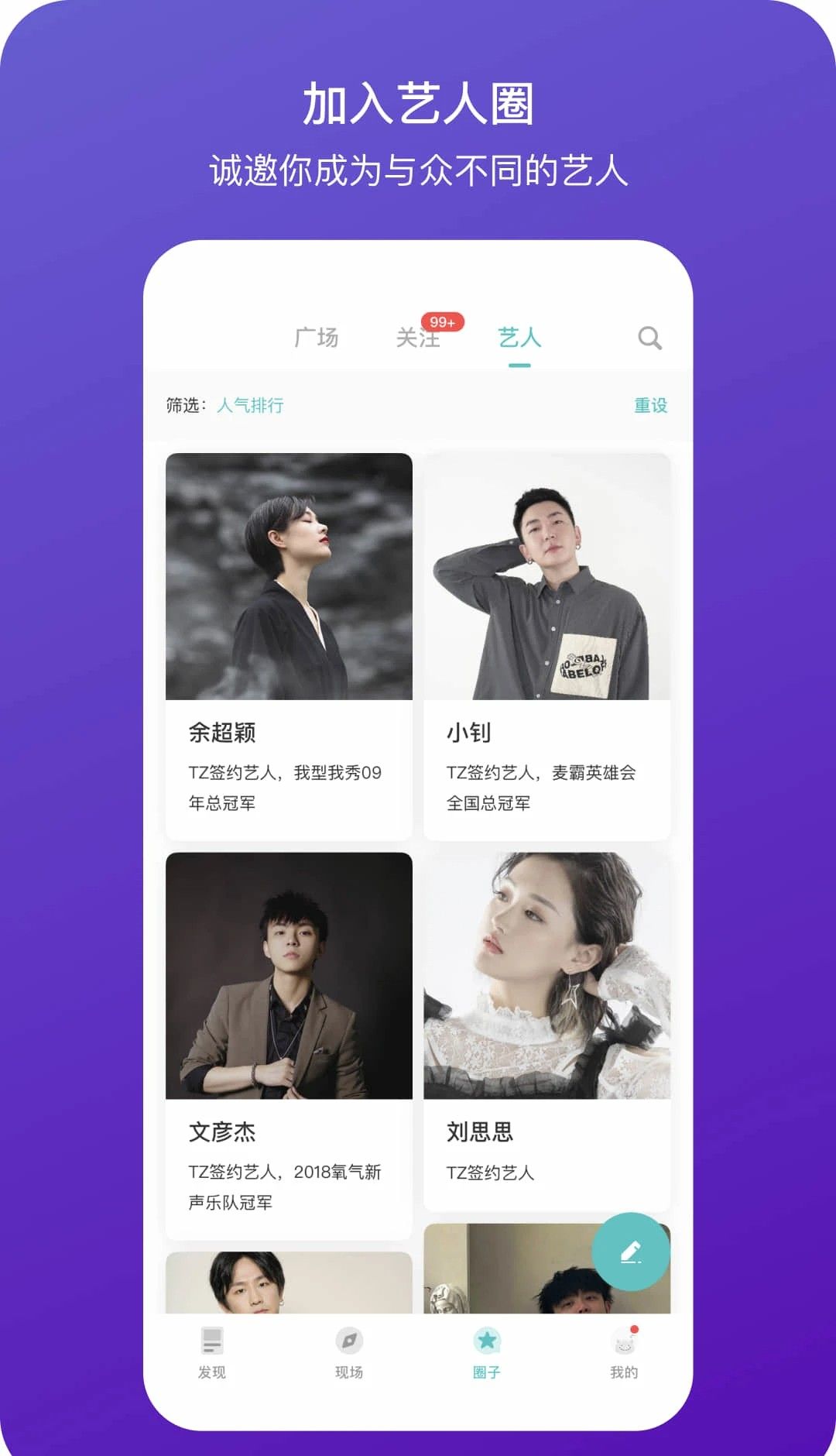Switch to the 广场 tab
Image resolution: width=836 pixels, height=1456 pixels.
[x=316, y=338]
